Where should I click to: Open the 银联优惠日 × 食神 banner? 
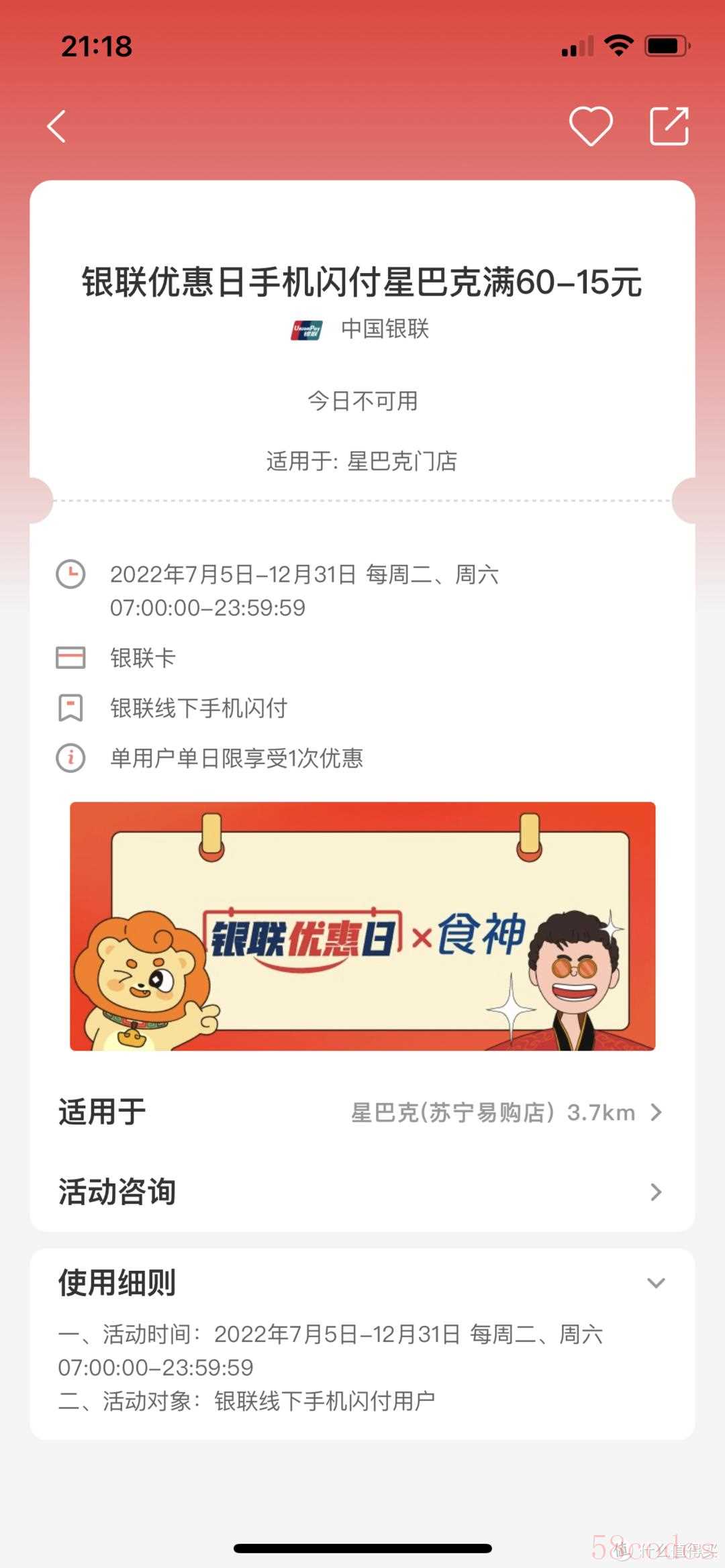coord(362,926)
